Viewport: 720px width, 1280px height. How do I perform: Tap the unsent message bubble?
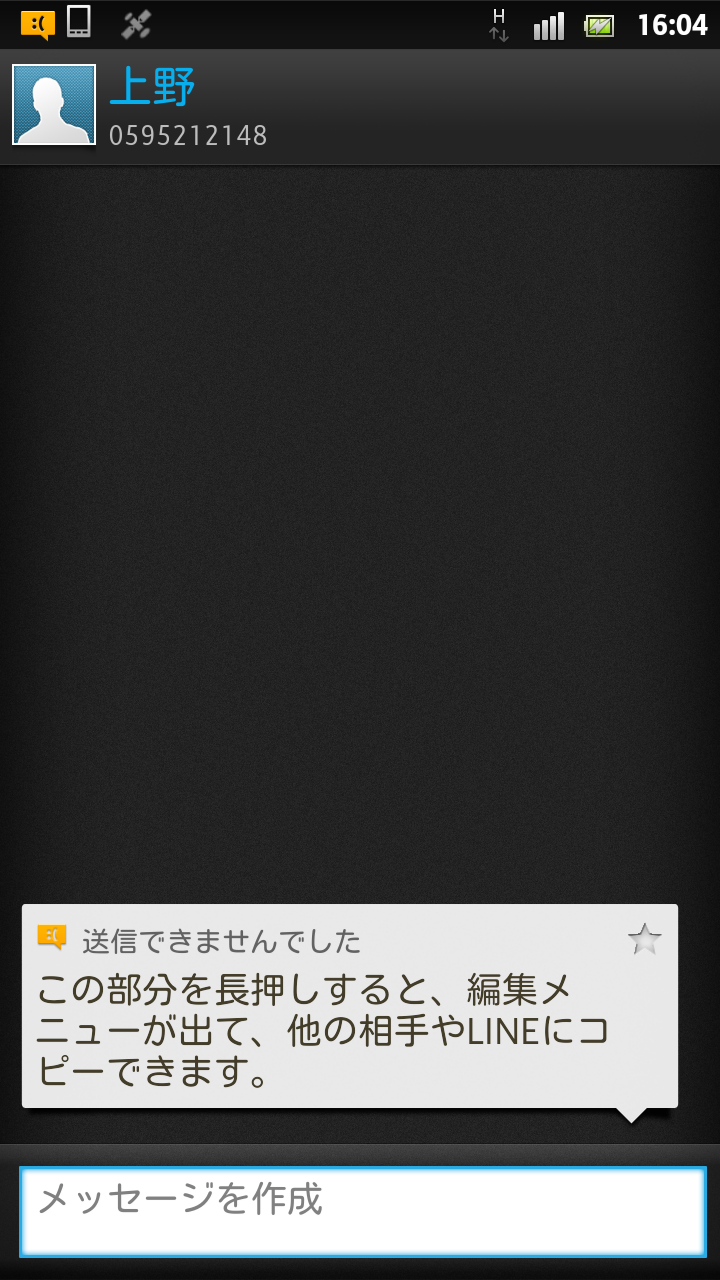point(350,1006)
